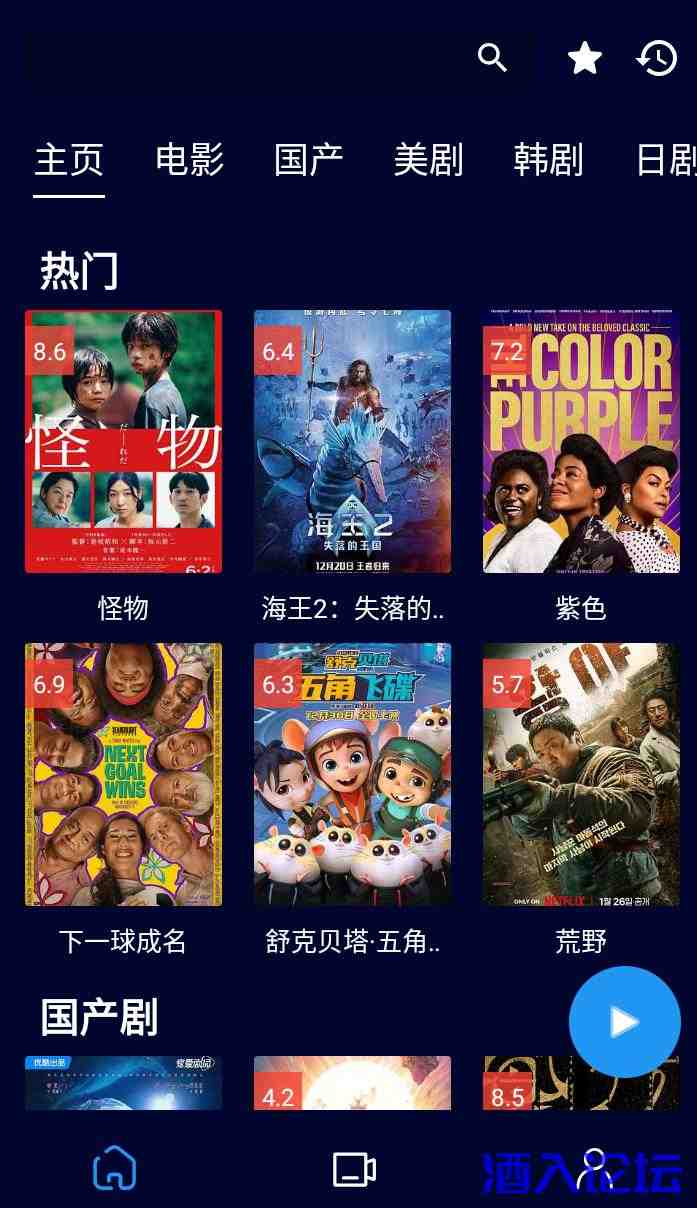Open the movie 荒野
Viewport: 697px width, 1208px height.
(581, 774)
